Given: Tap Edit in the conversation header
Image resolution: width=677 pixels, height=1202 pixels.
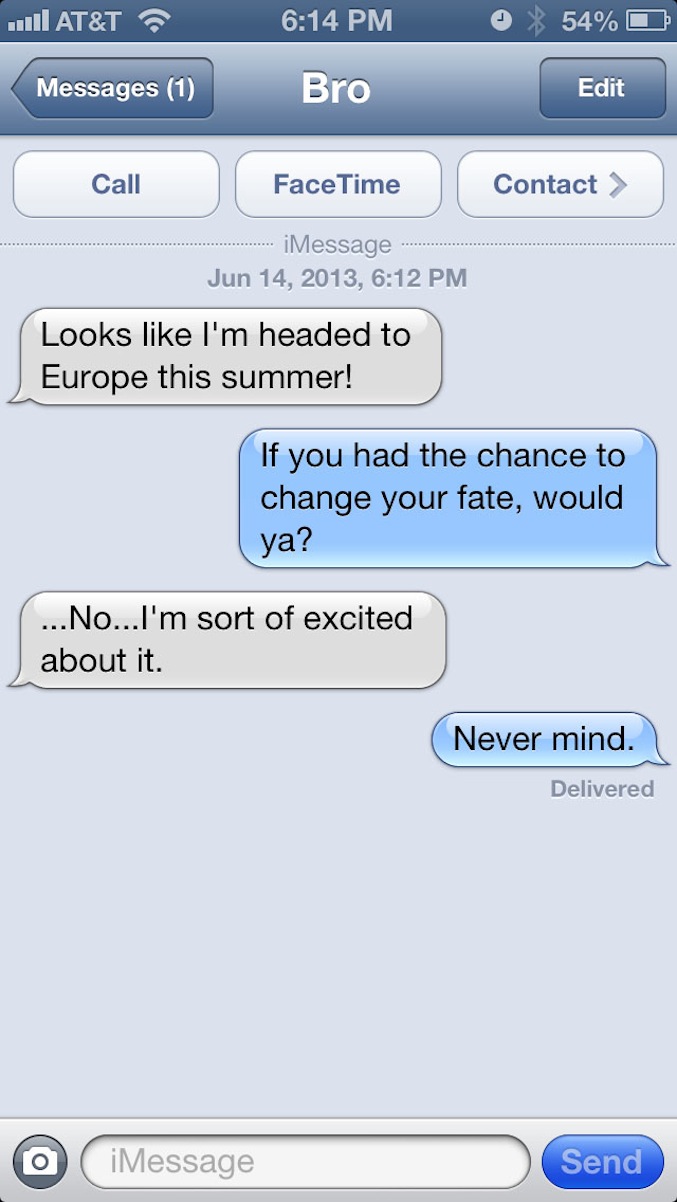Looking at the screenshot, I should (x=601, y=88).
